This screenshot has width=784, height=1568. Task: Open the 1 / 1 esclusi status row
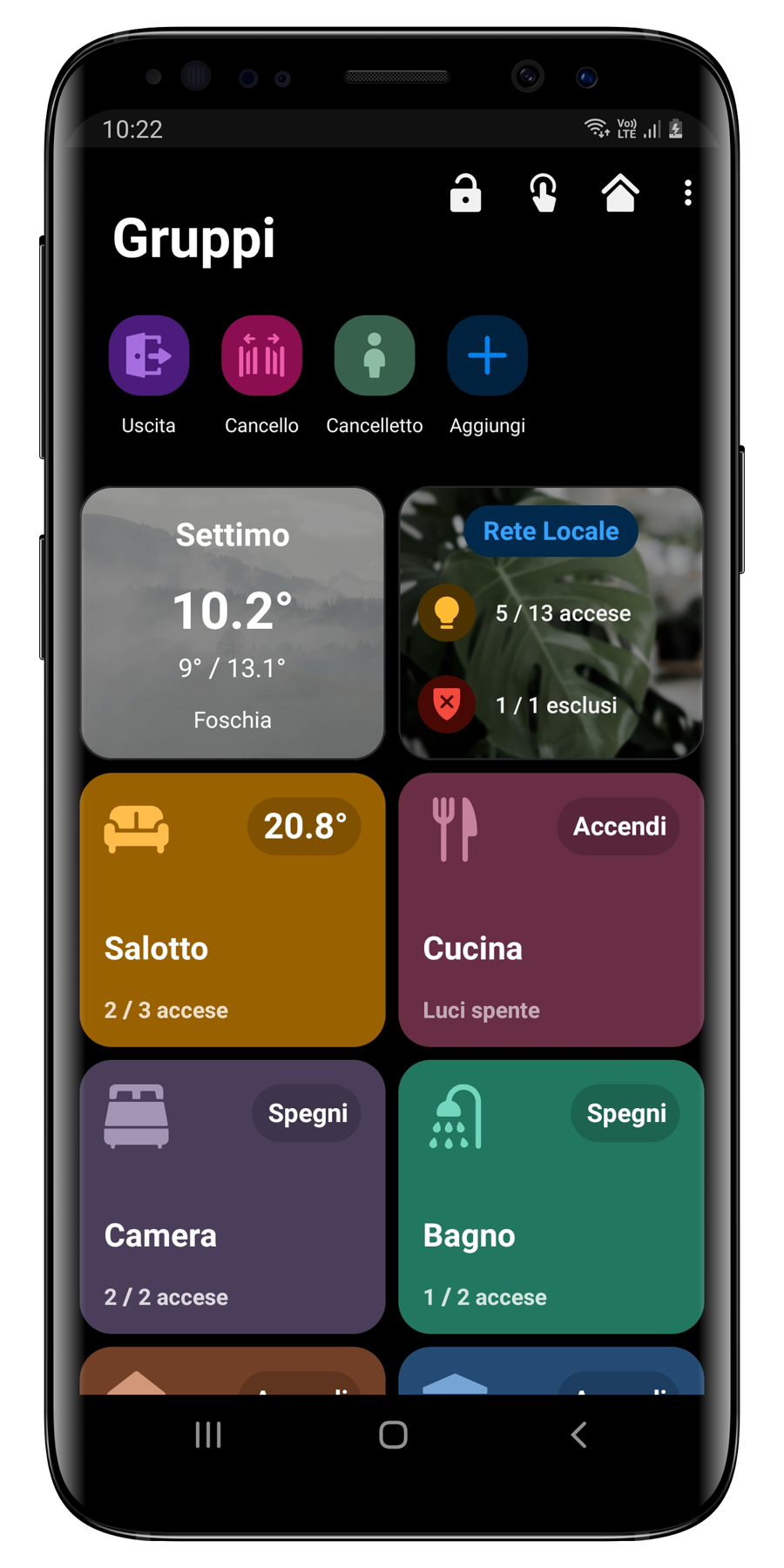(x=555, y=705)
